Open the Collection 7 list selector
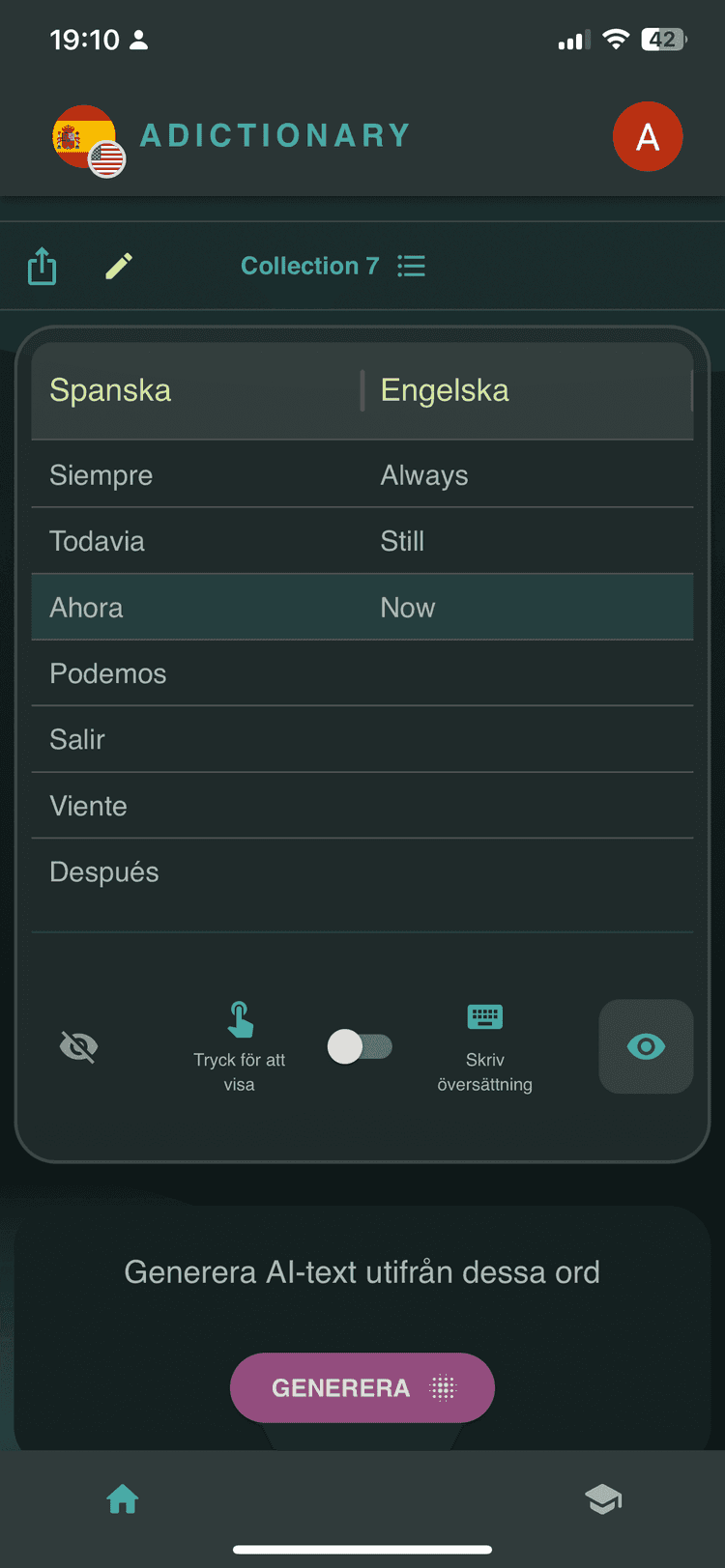Viewport: 725px width, 1568px height. click(x=333, y=266)
